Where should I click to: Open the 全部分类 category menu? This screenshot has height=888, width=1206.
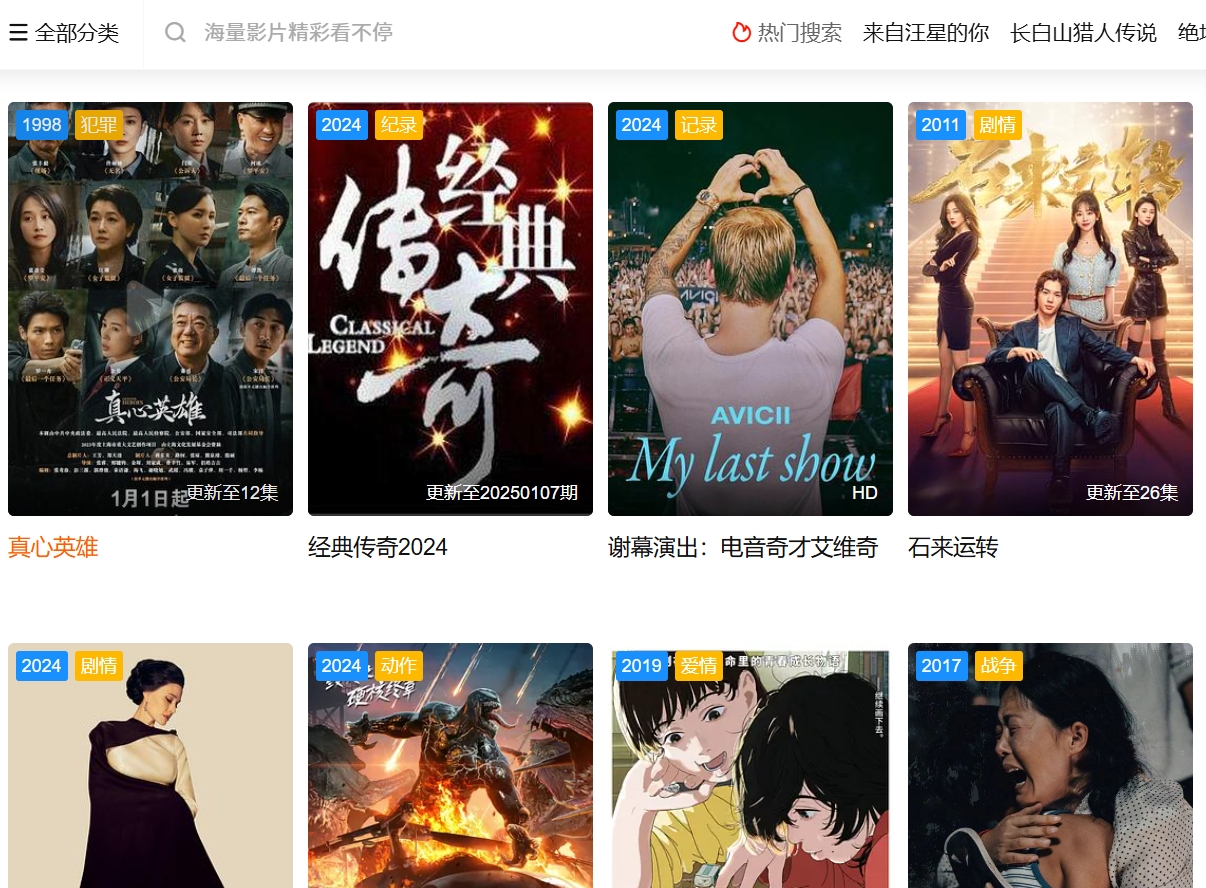(x=64, y=33)
